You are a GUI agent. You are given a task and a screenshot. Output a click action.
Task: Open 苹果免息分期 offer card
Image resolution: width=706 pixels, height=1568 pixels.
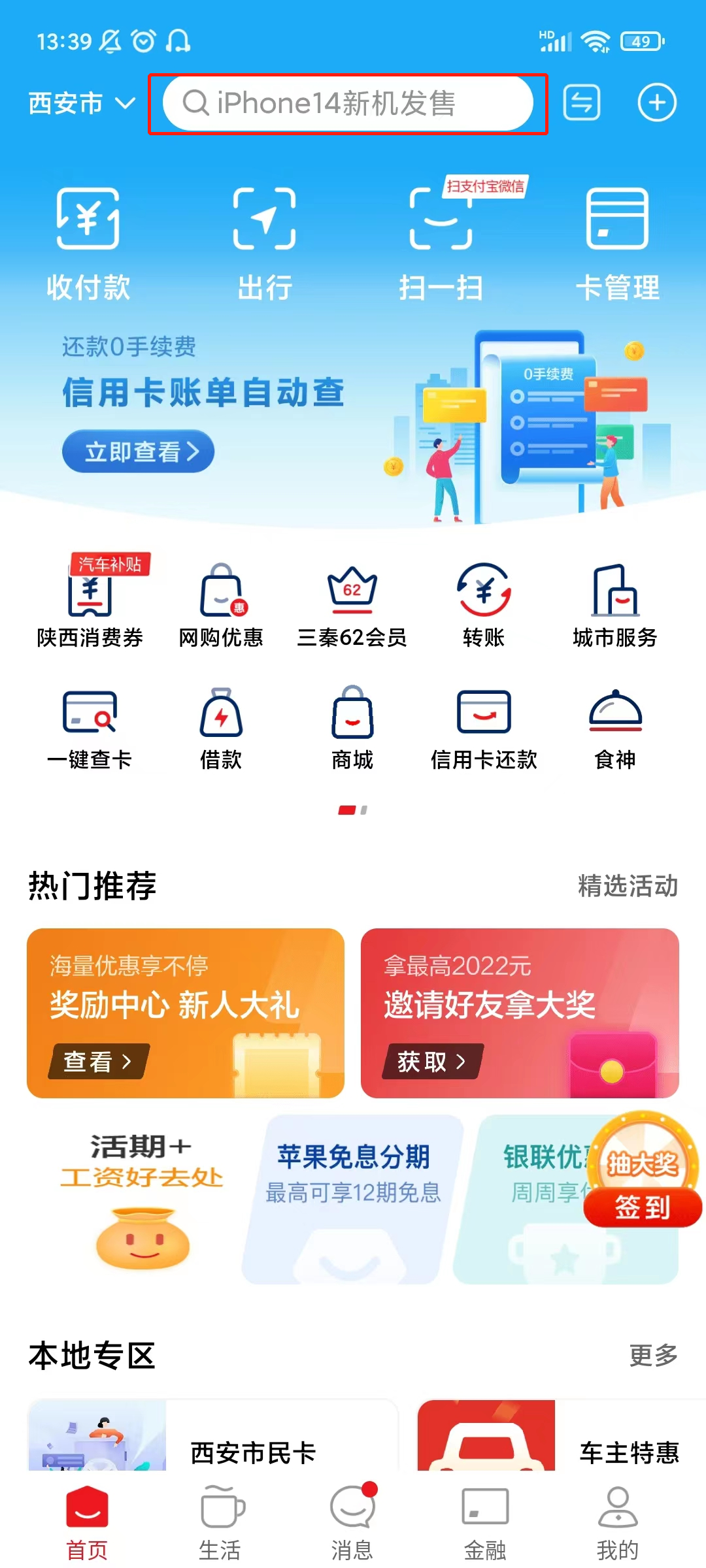(x=353, y=1199)
